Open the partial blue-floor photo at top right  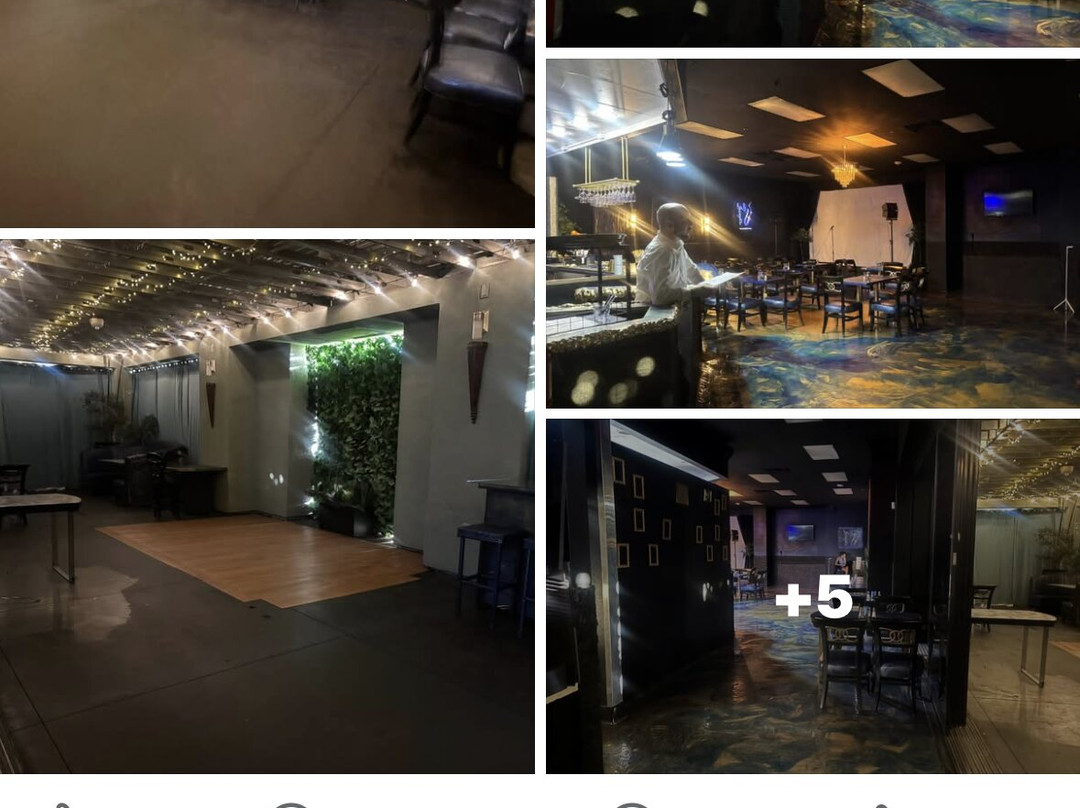[x=813, y=23]
